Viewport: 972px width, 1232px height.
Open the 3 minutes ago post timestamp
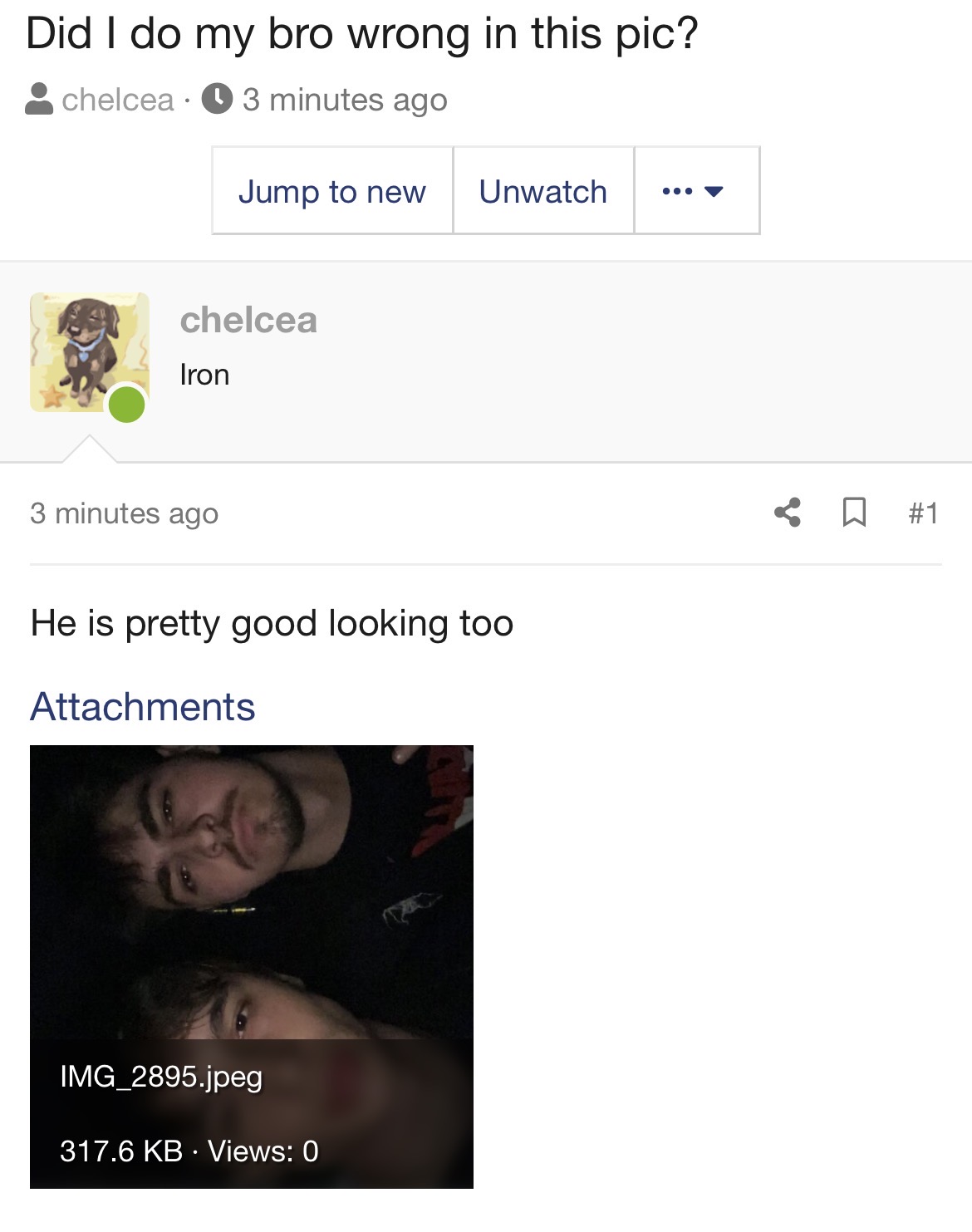(124, 513)
